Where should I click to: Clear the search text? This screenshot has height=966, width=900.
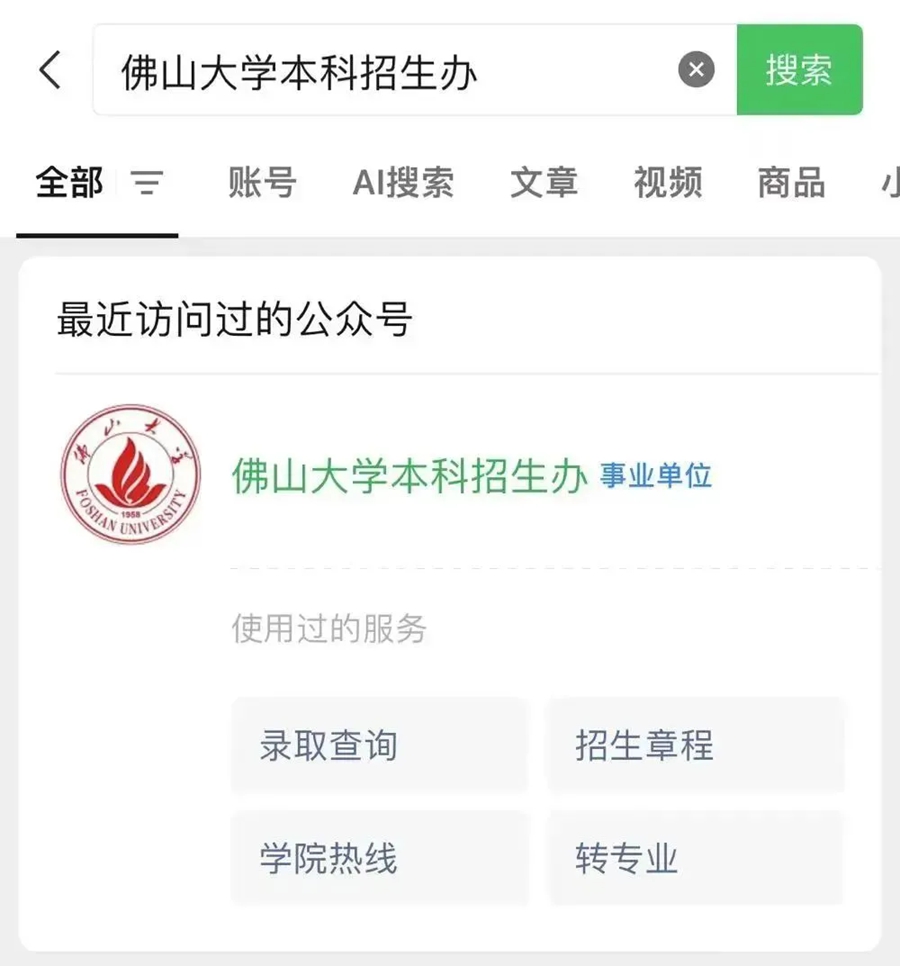697,70
